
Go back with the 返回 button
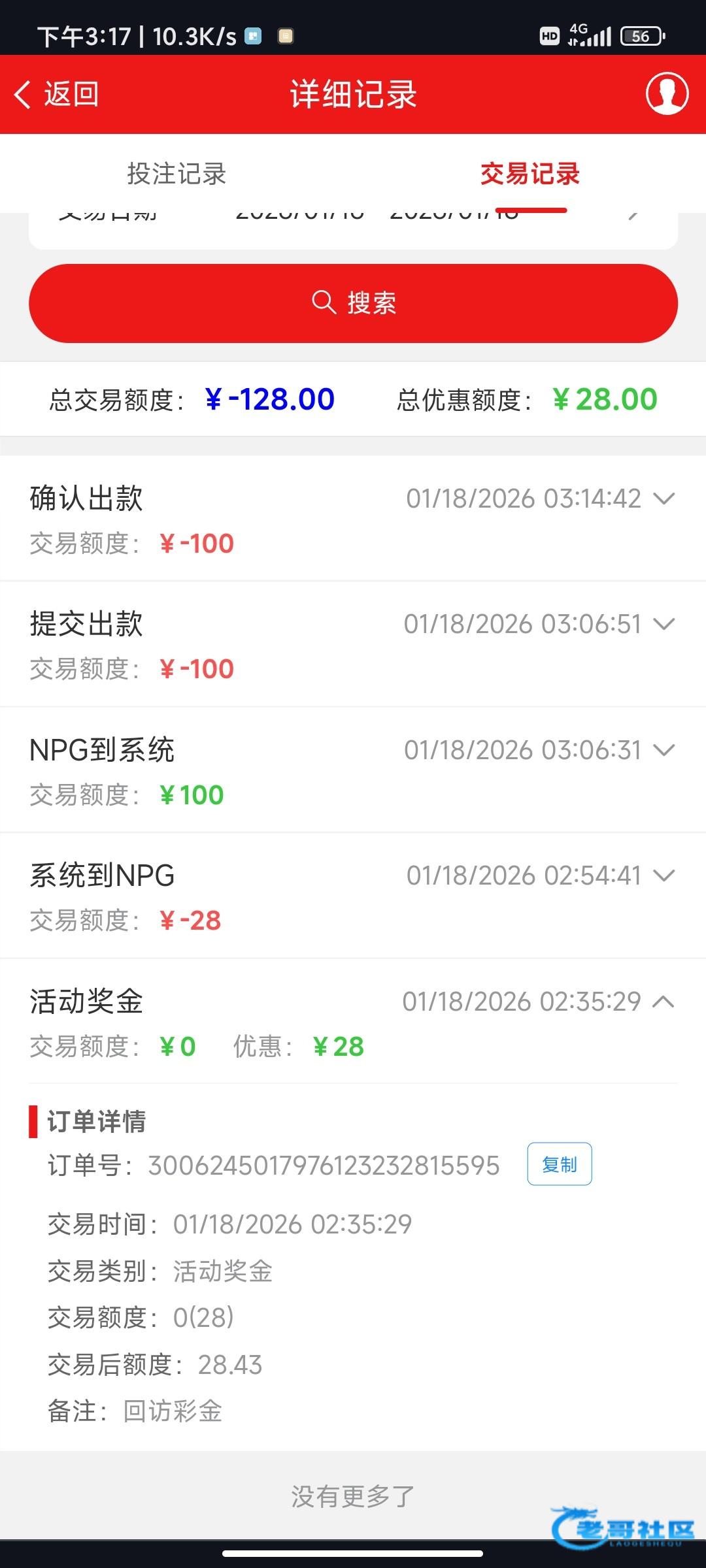pos(58,95)
